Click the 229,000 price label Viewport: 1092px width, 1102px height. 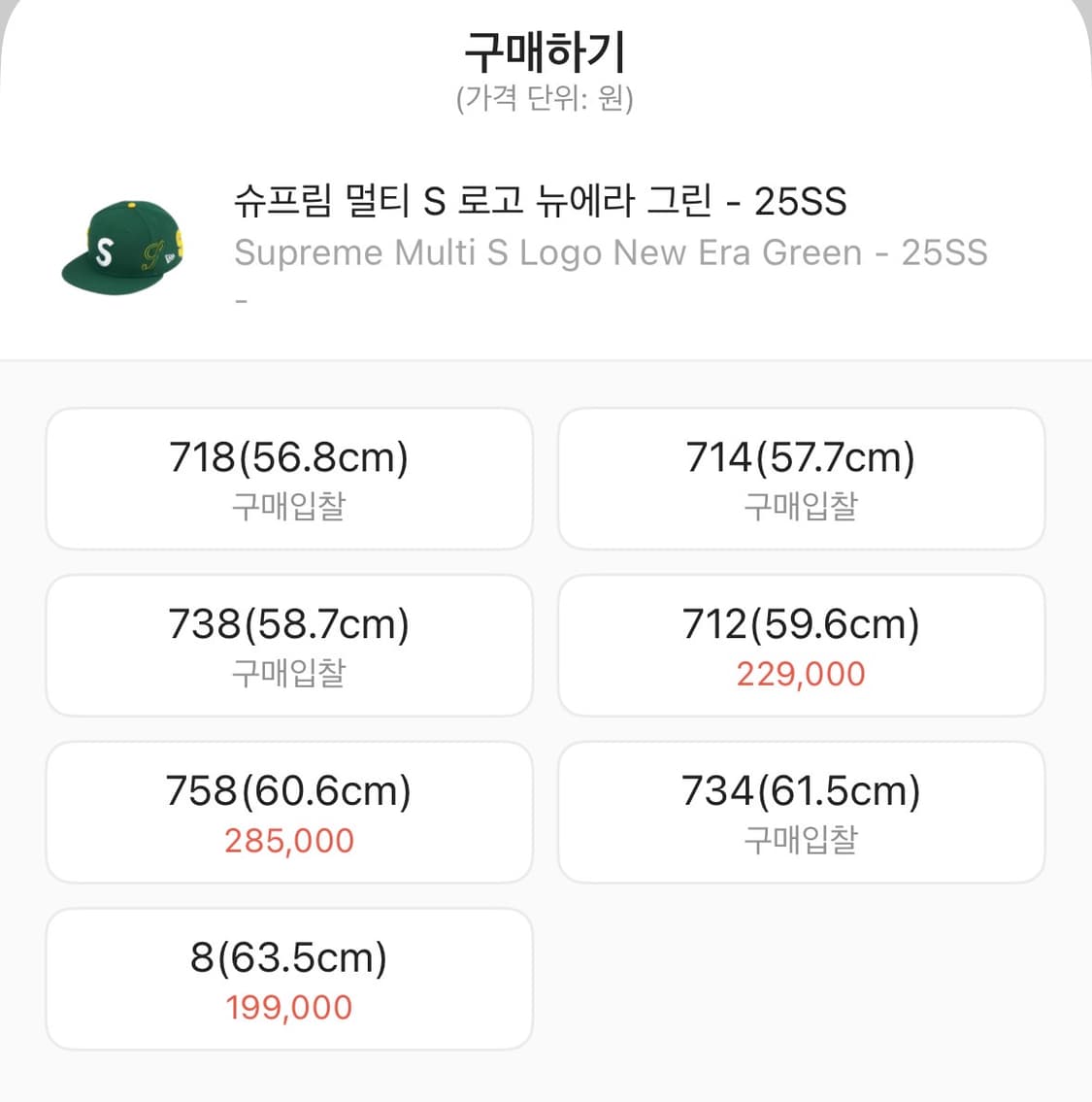[x=799, y=673]
